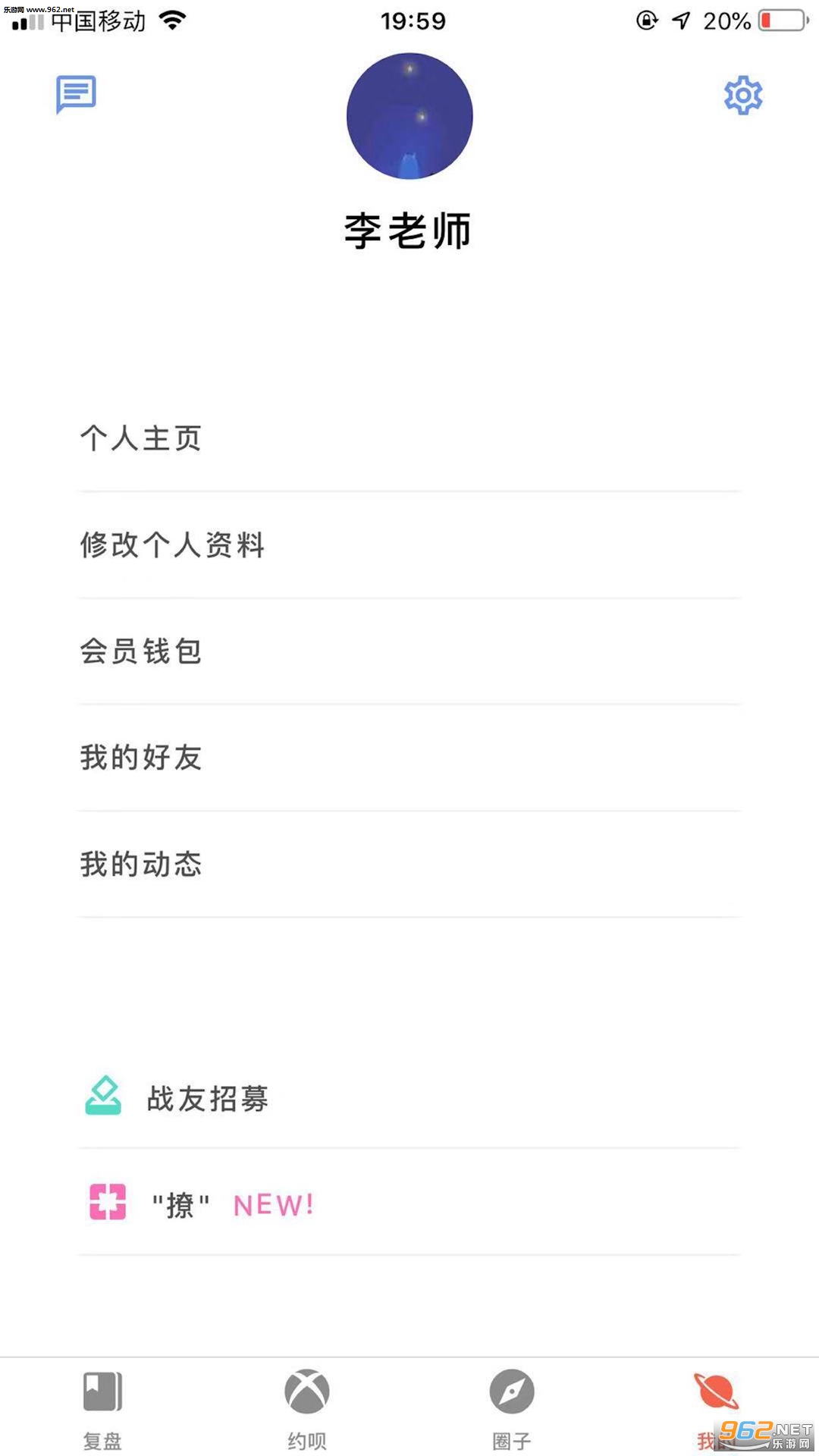Switch to the 复盘 tab
This screenshot has height=1456, width=819.
[102, 1409]
